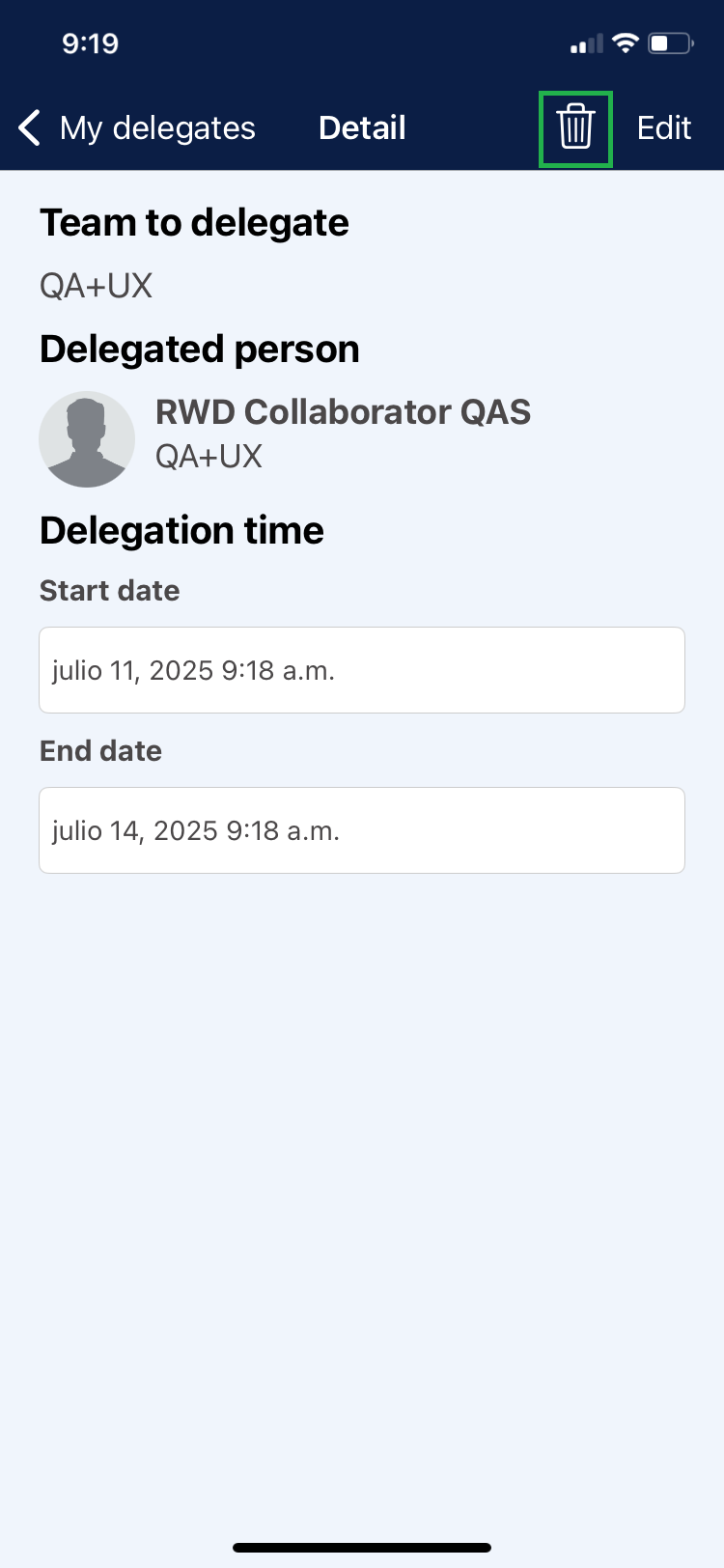
Task: Open the End date field
Action: coord(361,830)
